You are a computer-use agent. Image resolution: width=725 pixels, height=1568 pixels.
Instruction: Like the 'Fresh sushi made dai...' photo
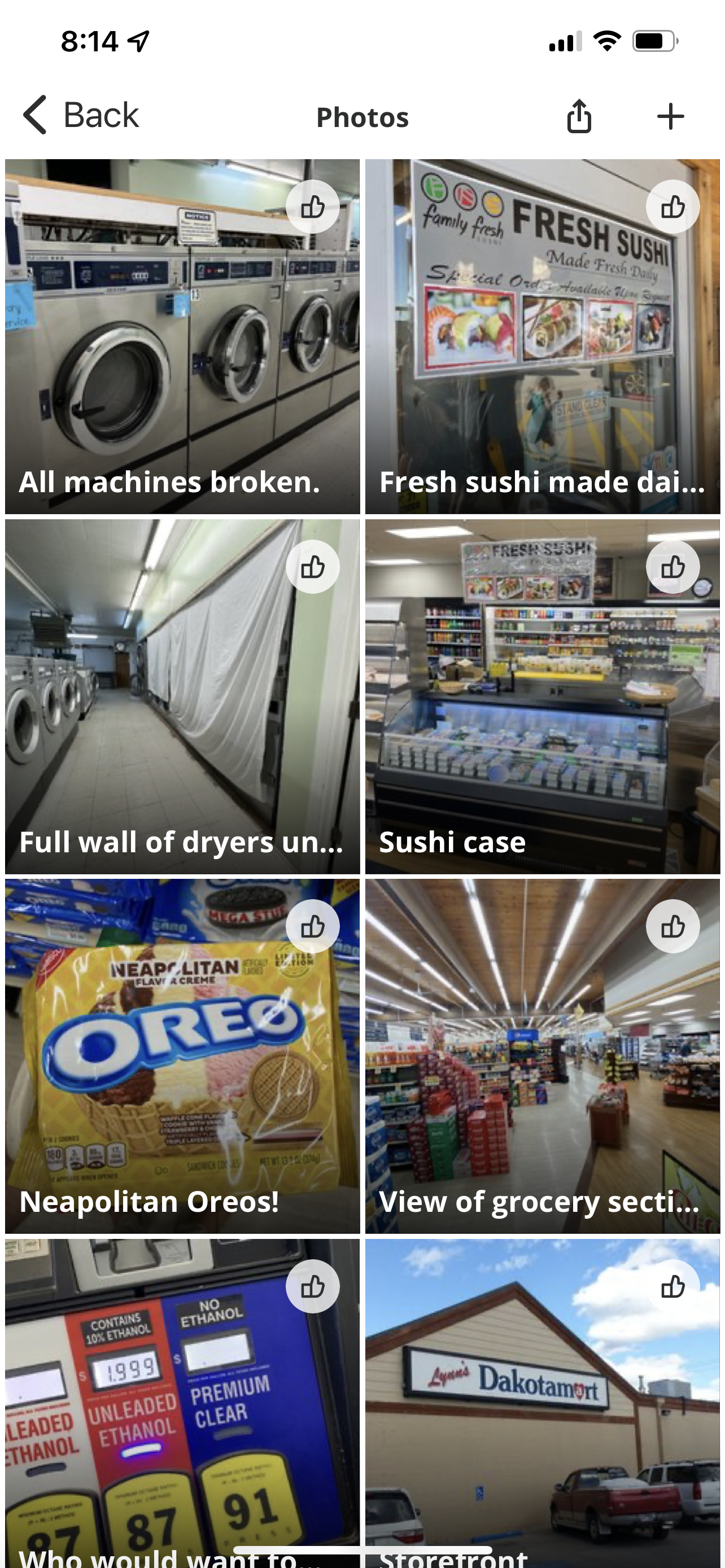[672, 207]
